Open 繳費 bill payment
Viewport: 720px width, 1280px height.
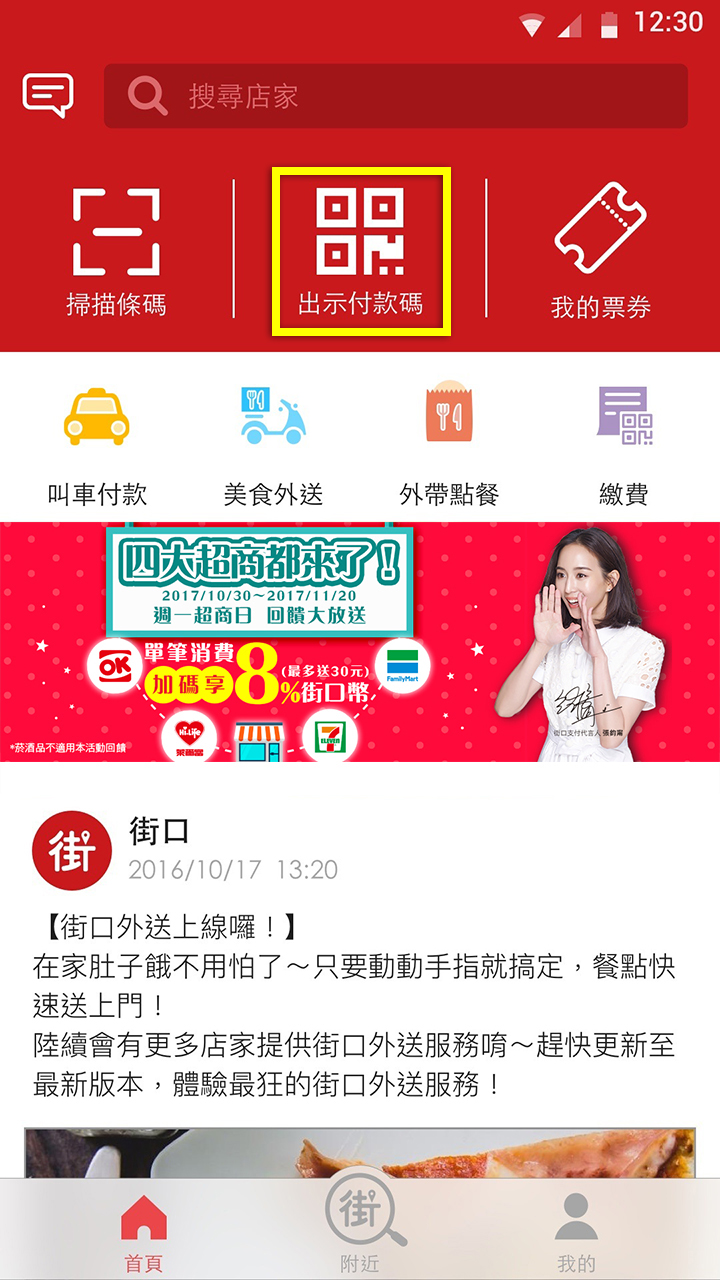tap(624, 445)
